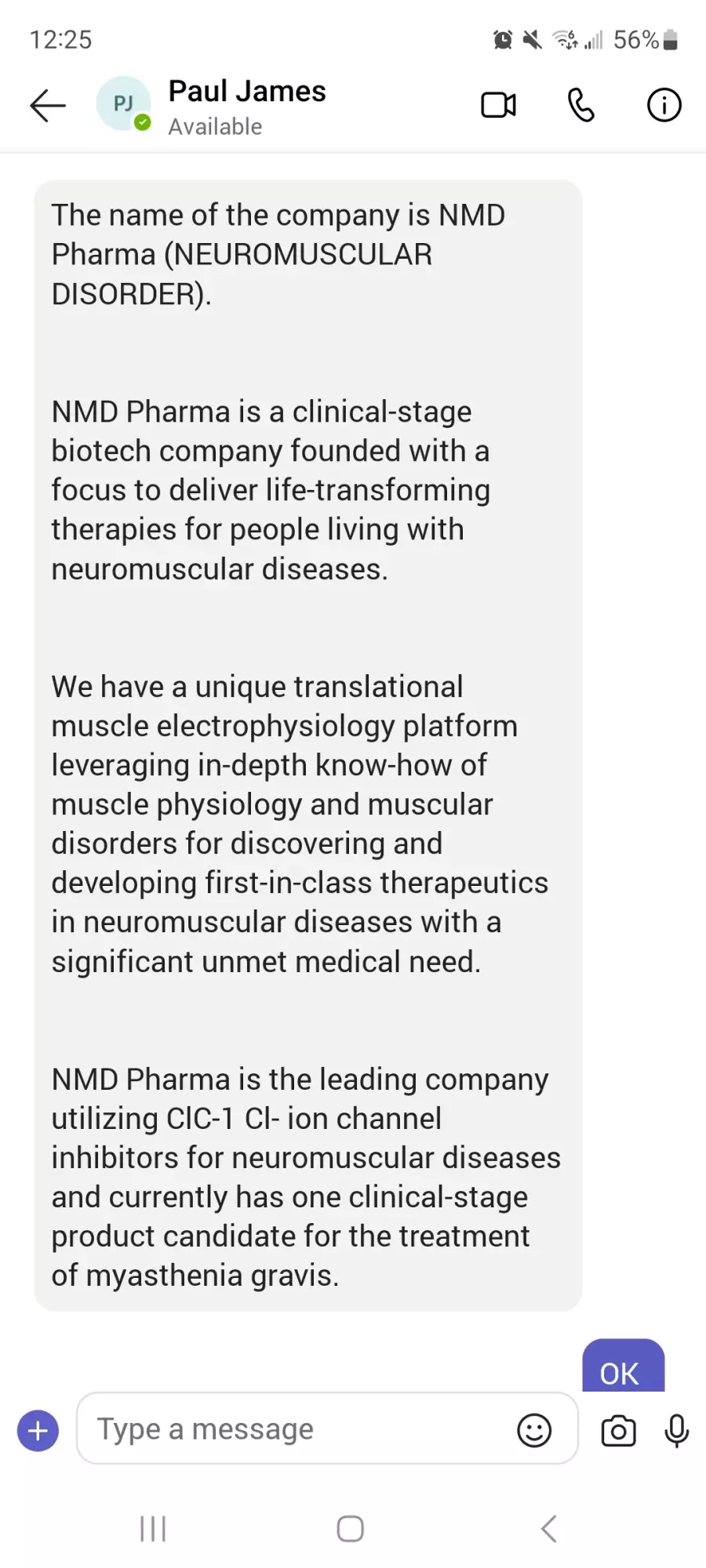Tap the system home button
The width and height of the screenshot is (706, 1568).
click(350, 1529)
